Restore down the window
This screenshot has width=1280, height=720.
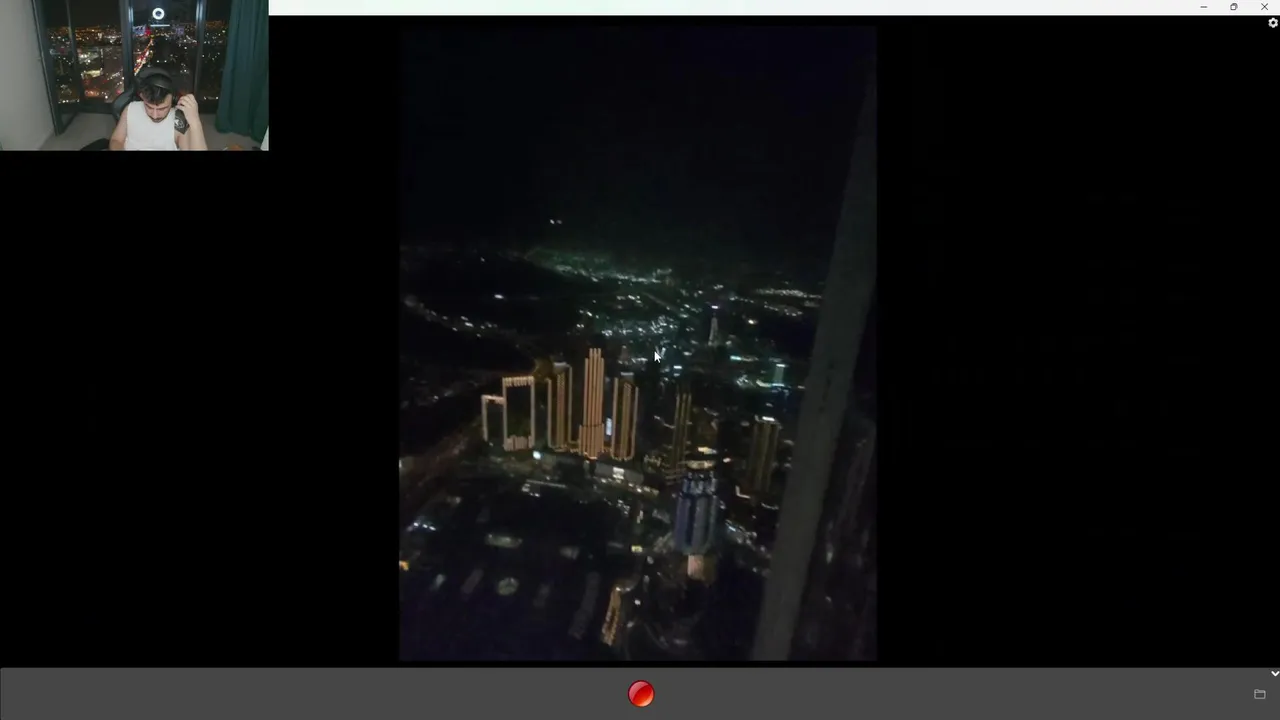click(x=1233, y=7)
